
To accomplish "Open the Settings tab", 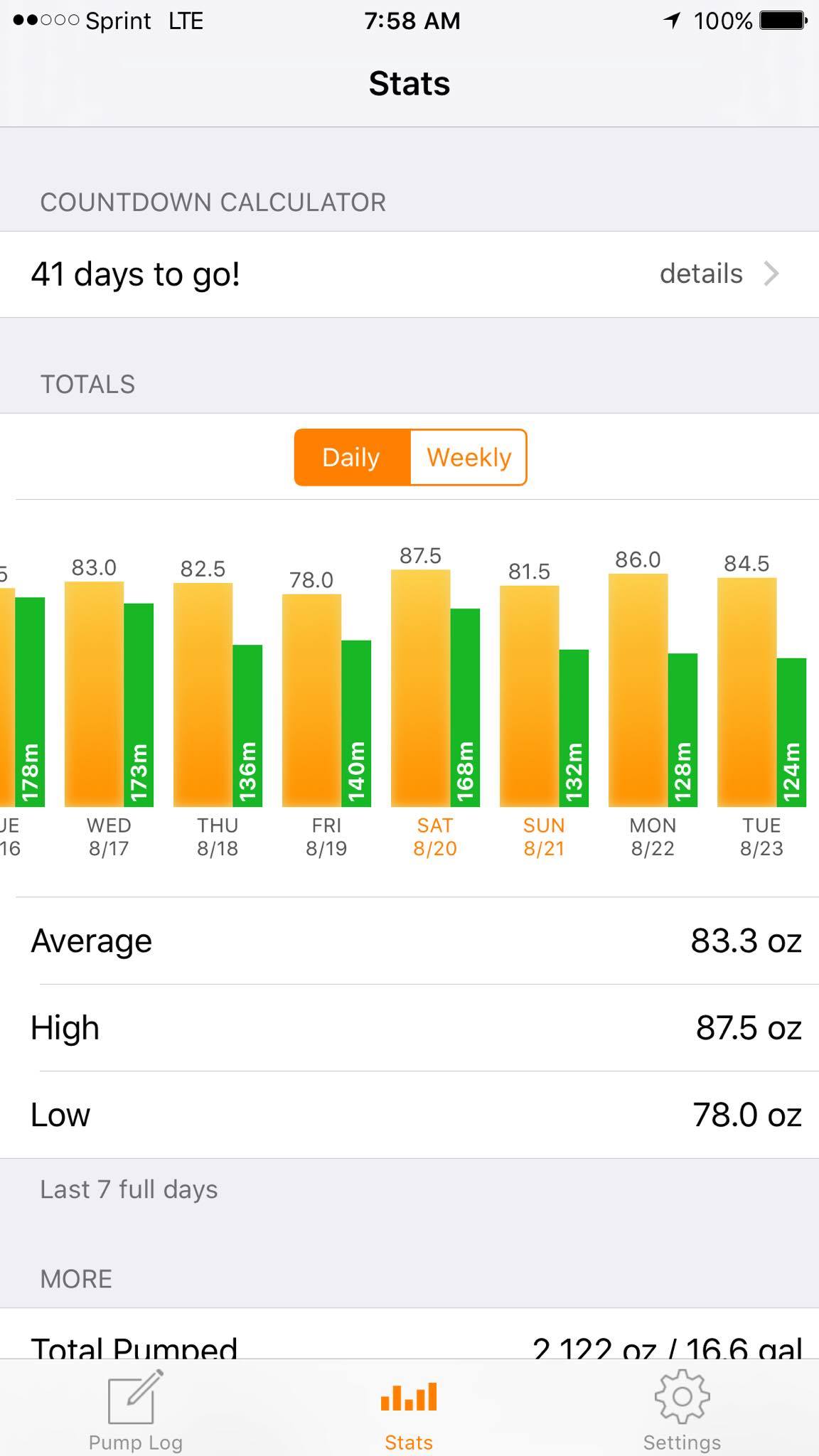I will tap(682, 1410).
